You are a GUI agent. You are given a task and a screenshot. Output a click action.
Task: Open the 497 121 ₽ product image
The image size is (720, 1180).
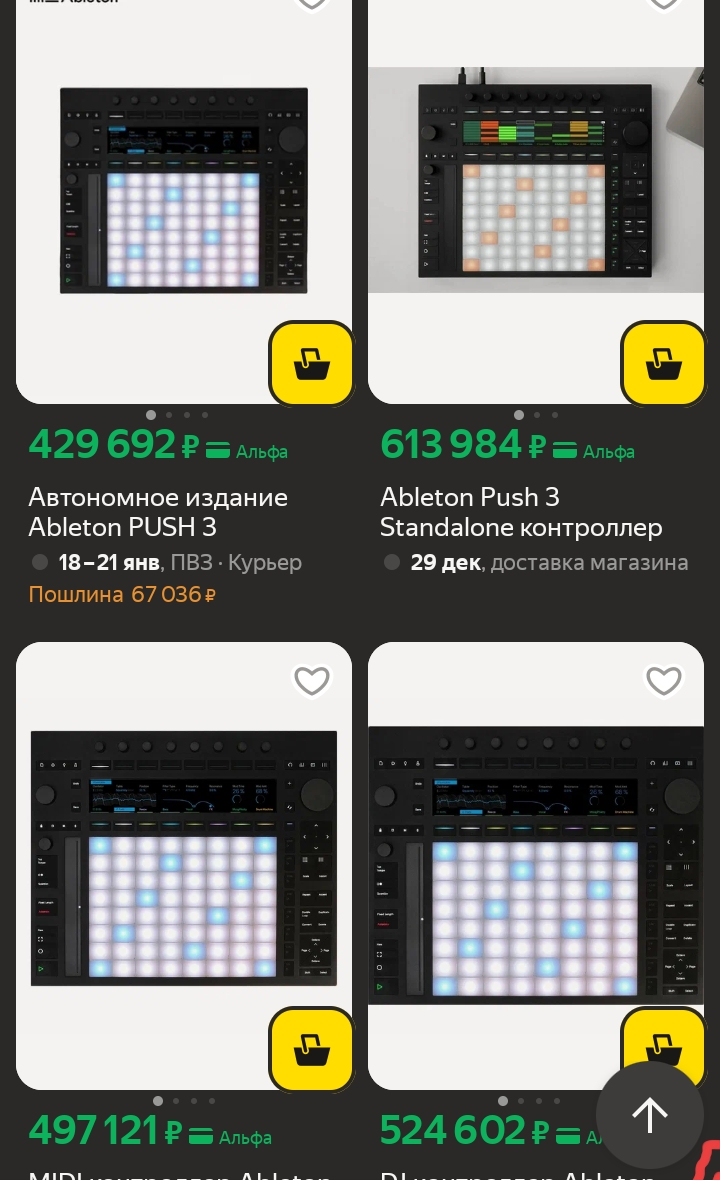tap(184, 860)
